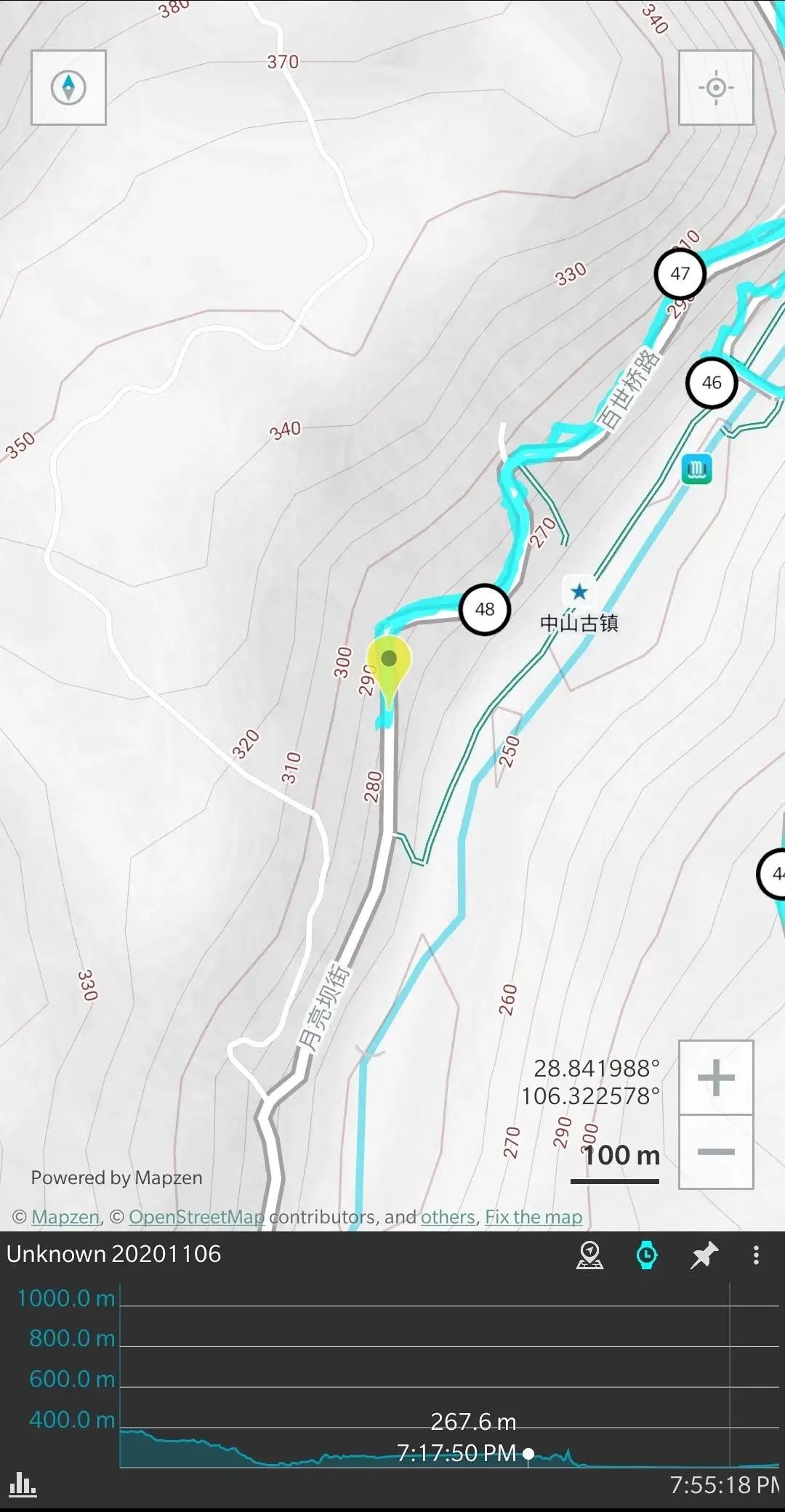Open the Fix the map link
The height and width of the screenshot is (1512, 785).
(x=534, y=1217)
